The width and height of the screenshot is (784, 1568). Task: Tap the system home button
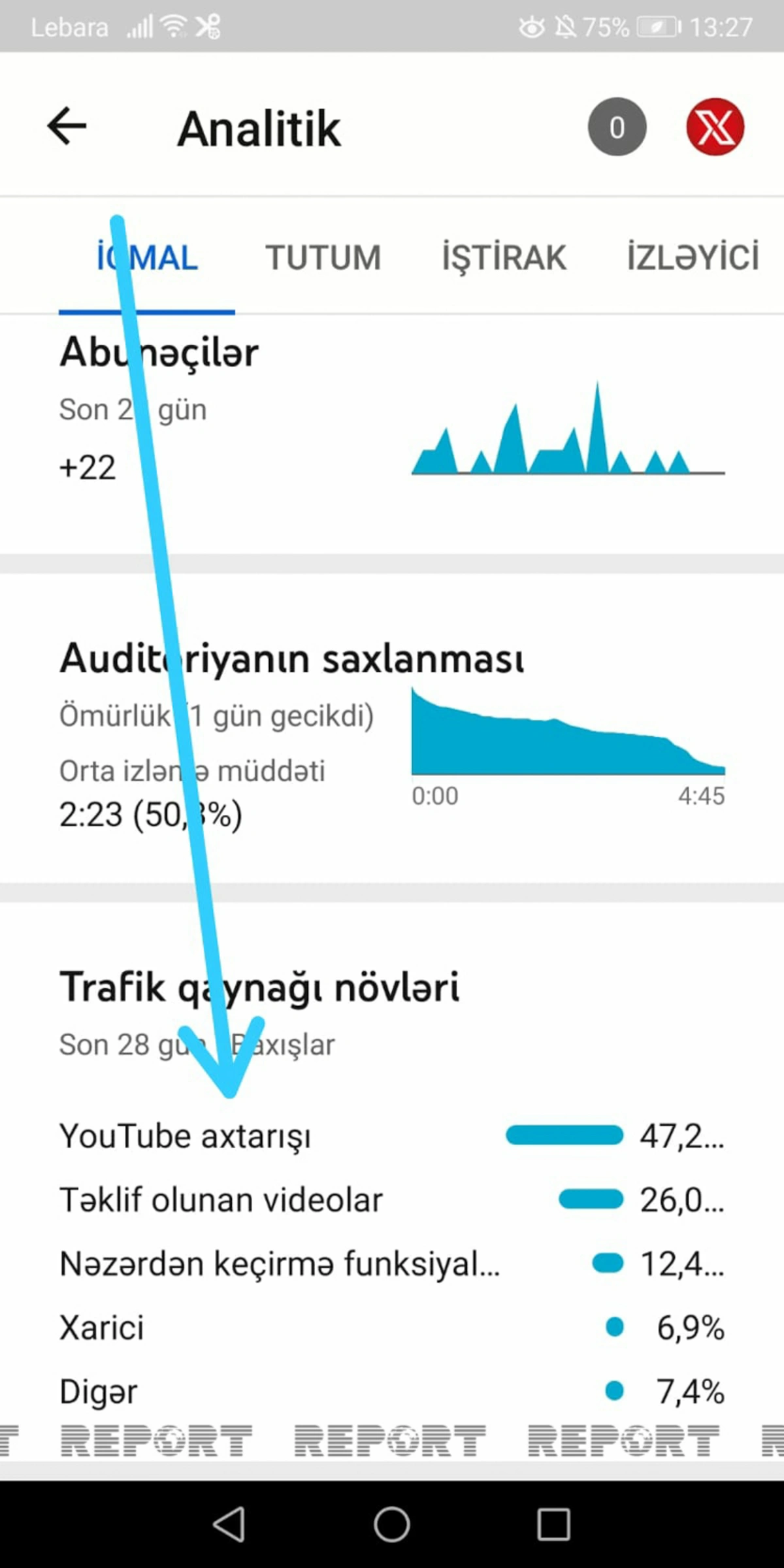point(392,1524)
